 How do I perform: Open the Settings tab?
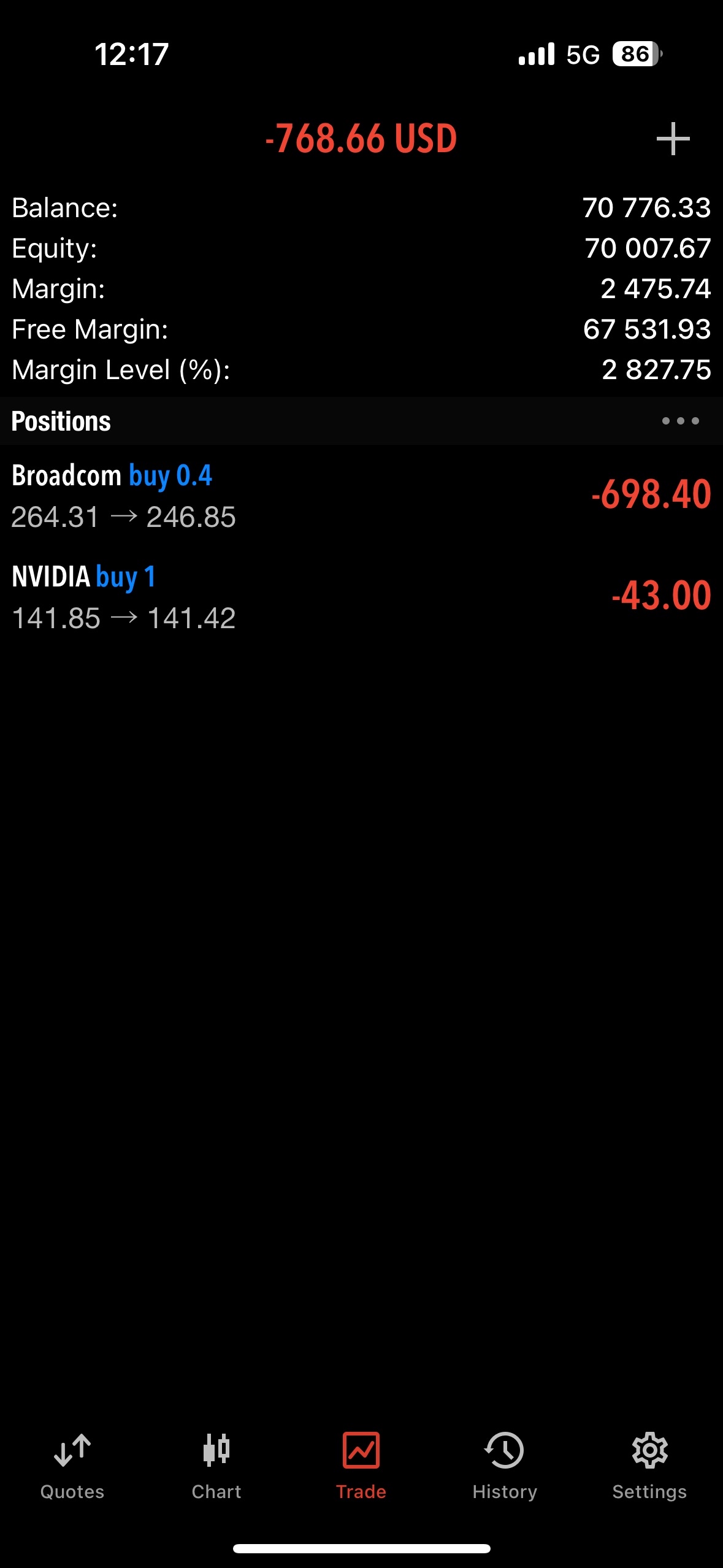point(649,1467)
